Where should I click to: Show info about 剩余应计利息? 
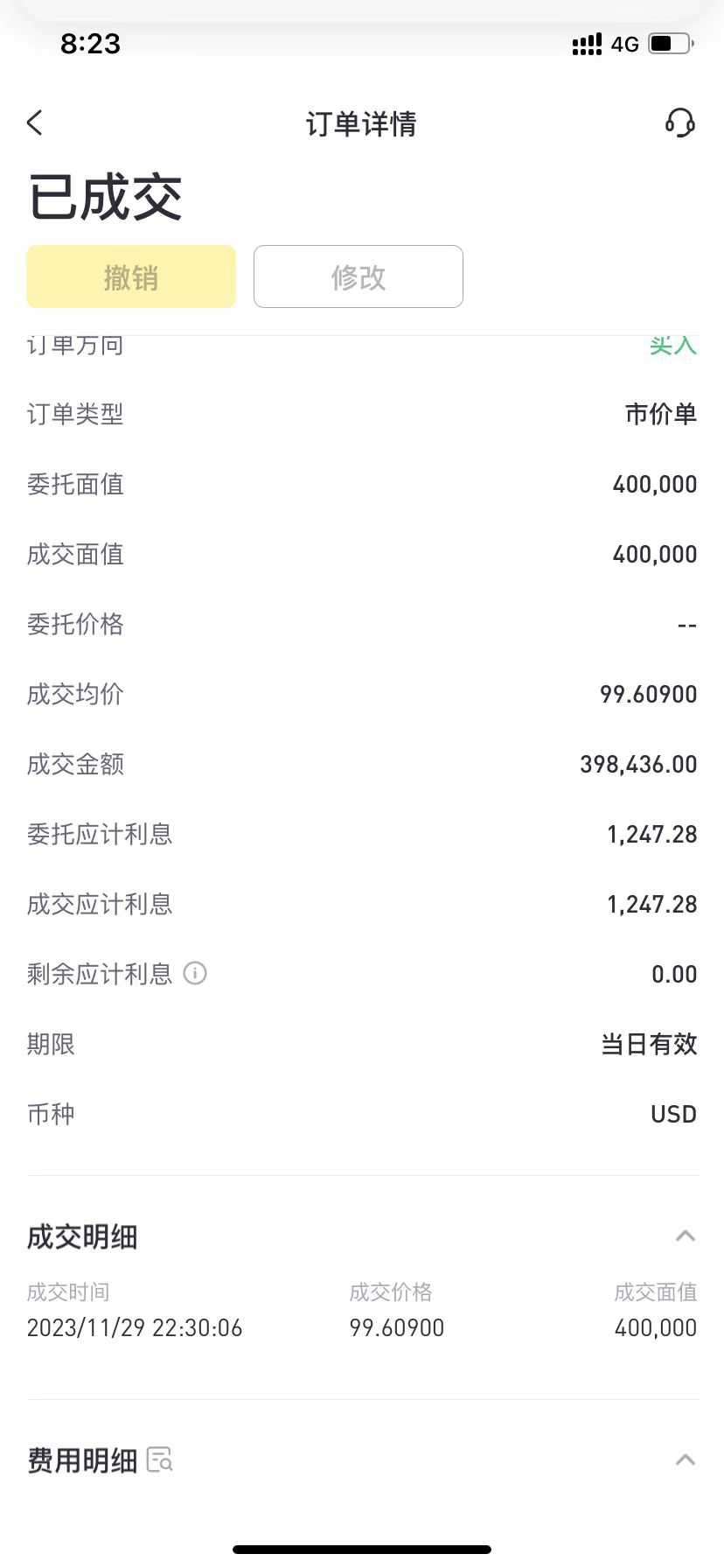point(195,973)
